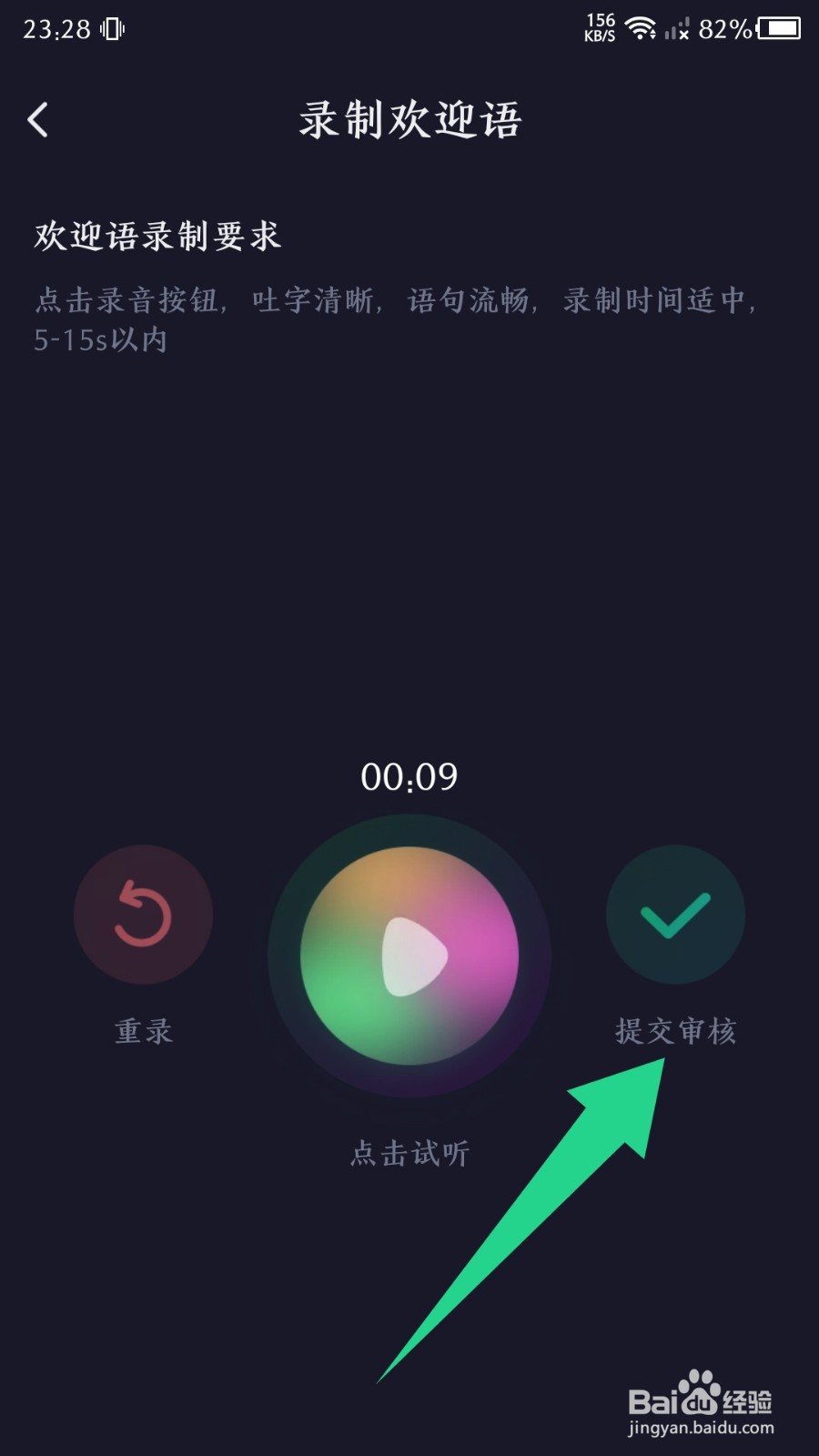Tap the 录制欢迎语 title text

(x=409, y=121)
